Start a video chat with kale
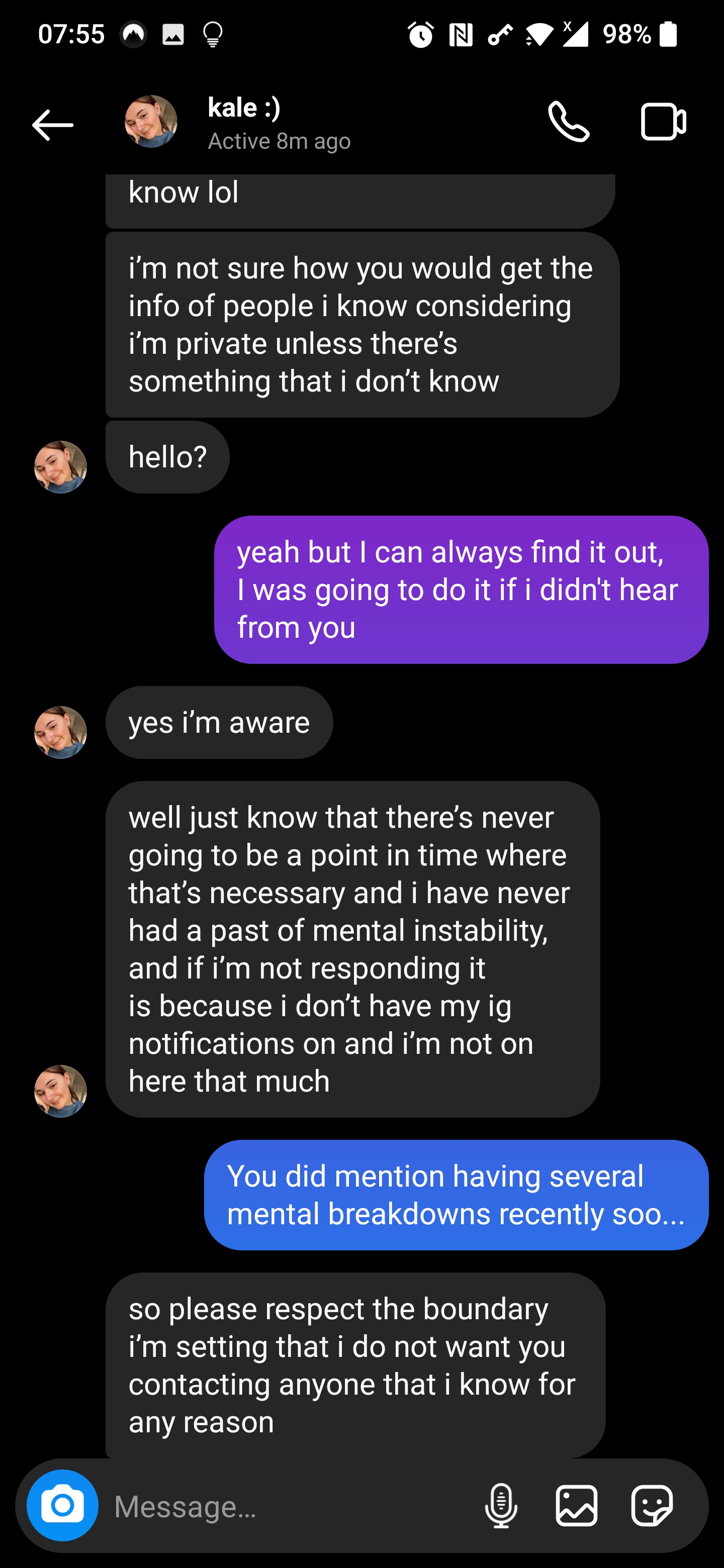 pos(663,122)
